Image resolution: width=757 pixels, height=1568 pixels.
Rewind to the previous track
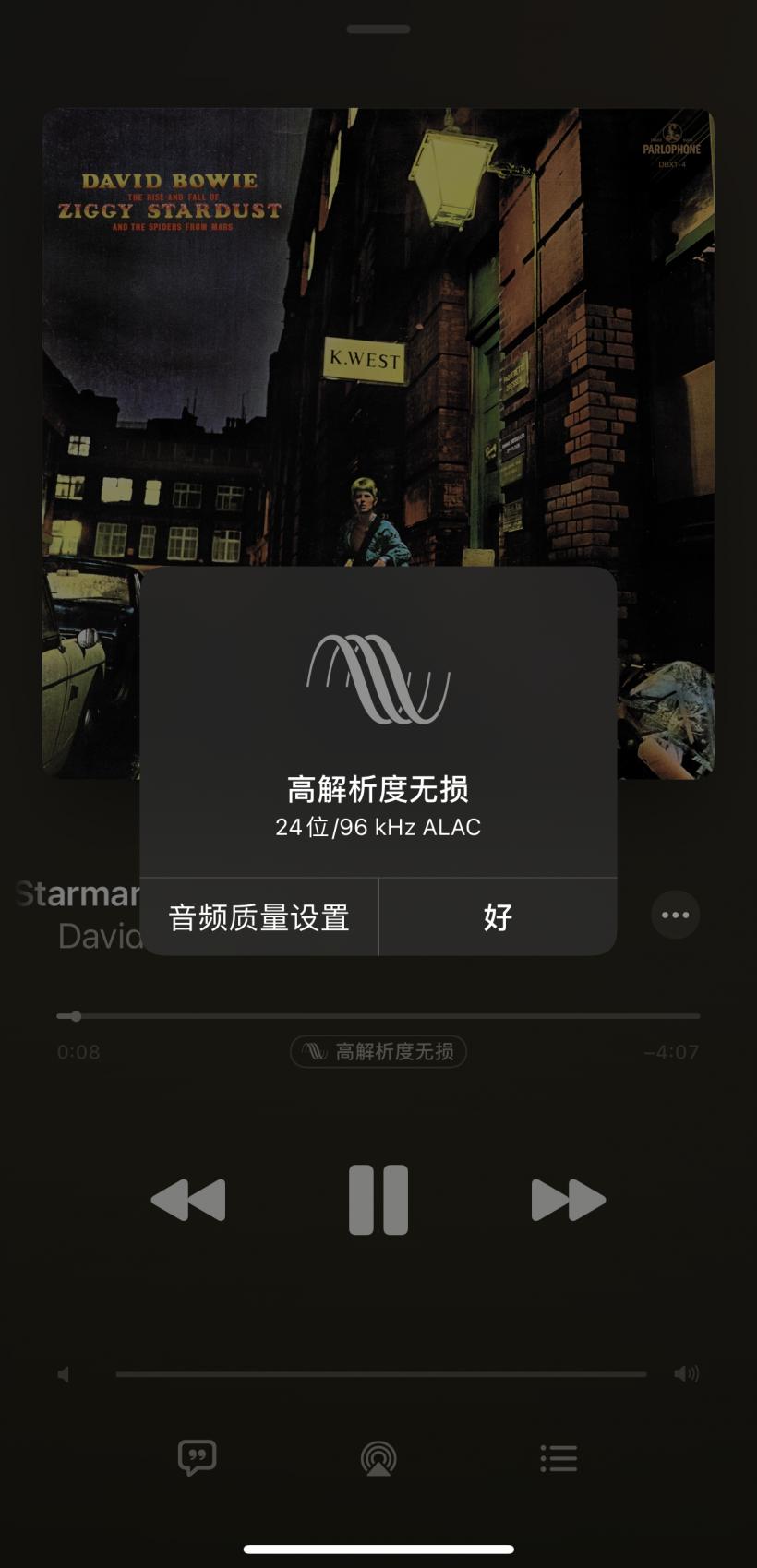coord(188,1198)
